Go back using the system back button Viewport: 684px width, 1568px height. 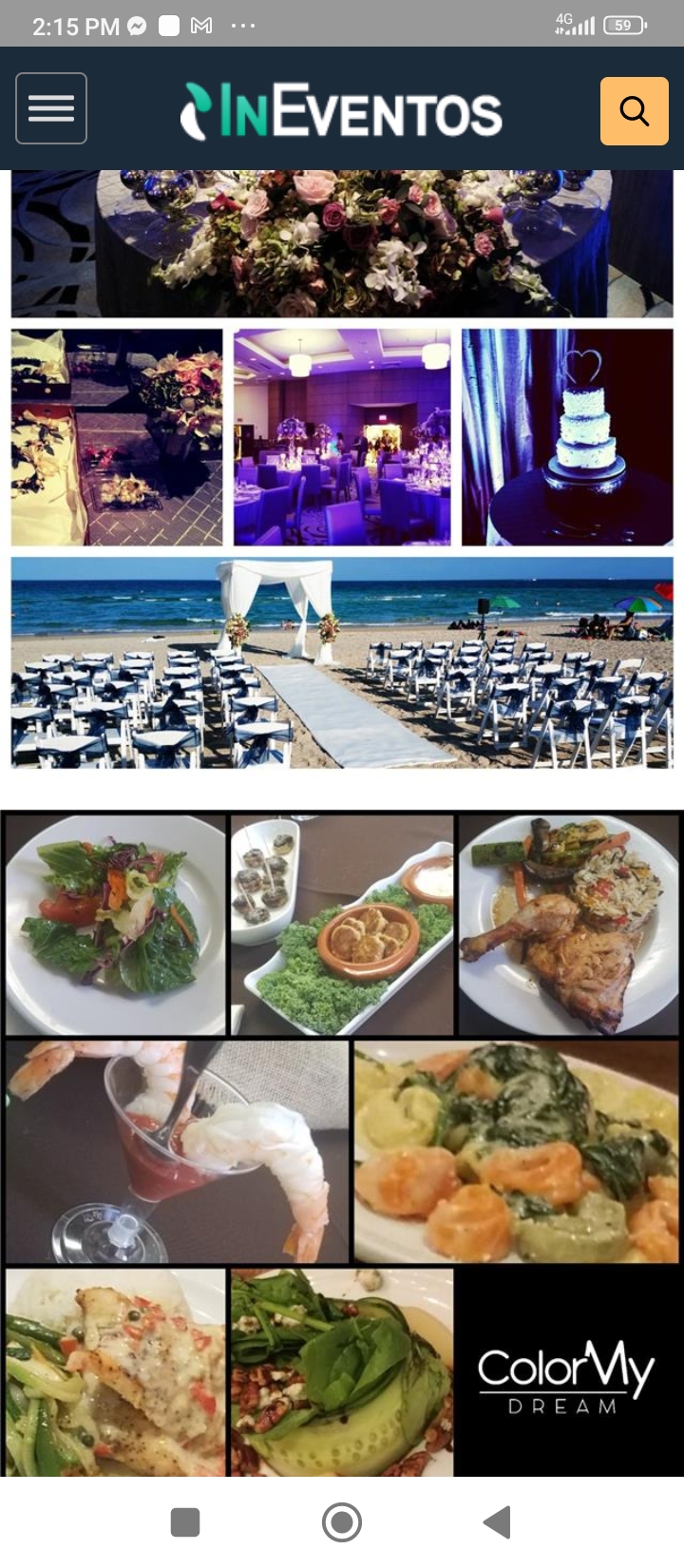coord(498,1522)
